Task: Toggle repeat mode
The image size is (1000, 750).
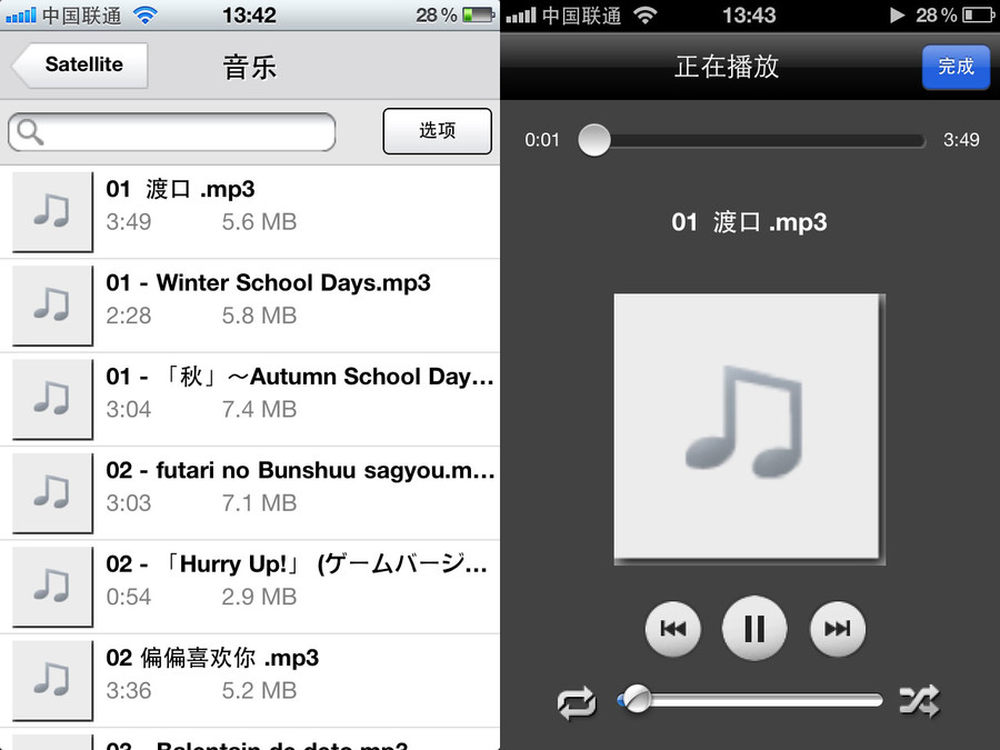Action: pos(577,702)
